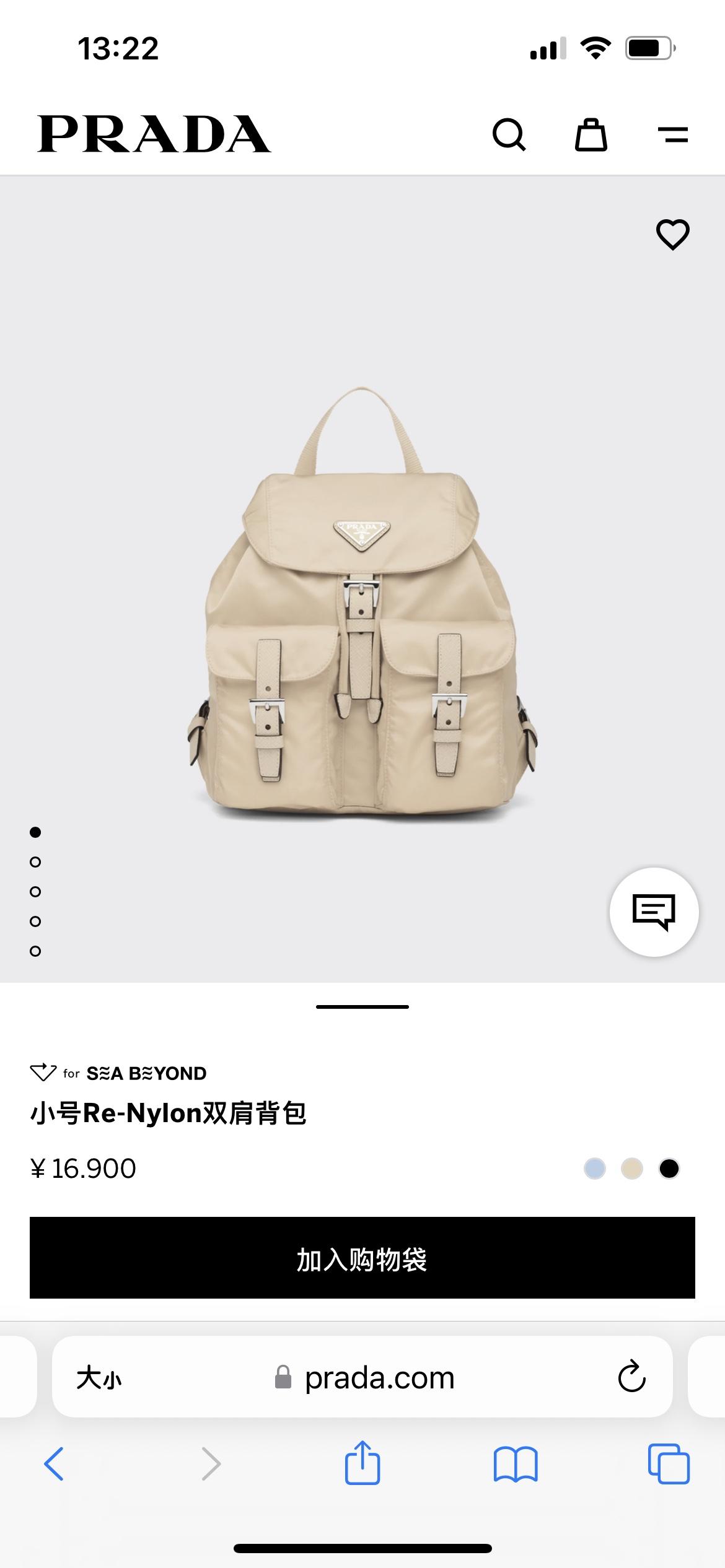Select the light blue color swatch

[x=594, y=1169]
